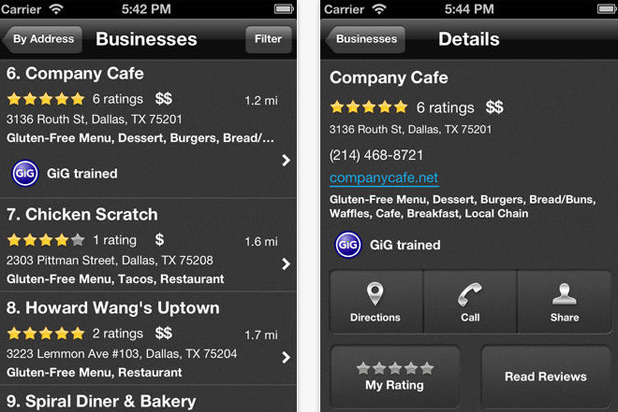Tap the My Rating button
Screen dimensions: 618x412
394,376
